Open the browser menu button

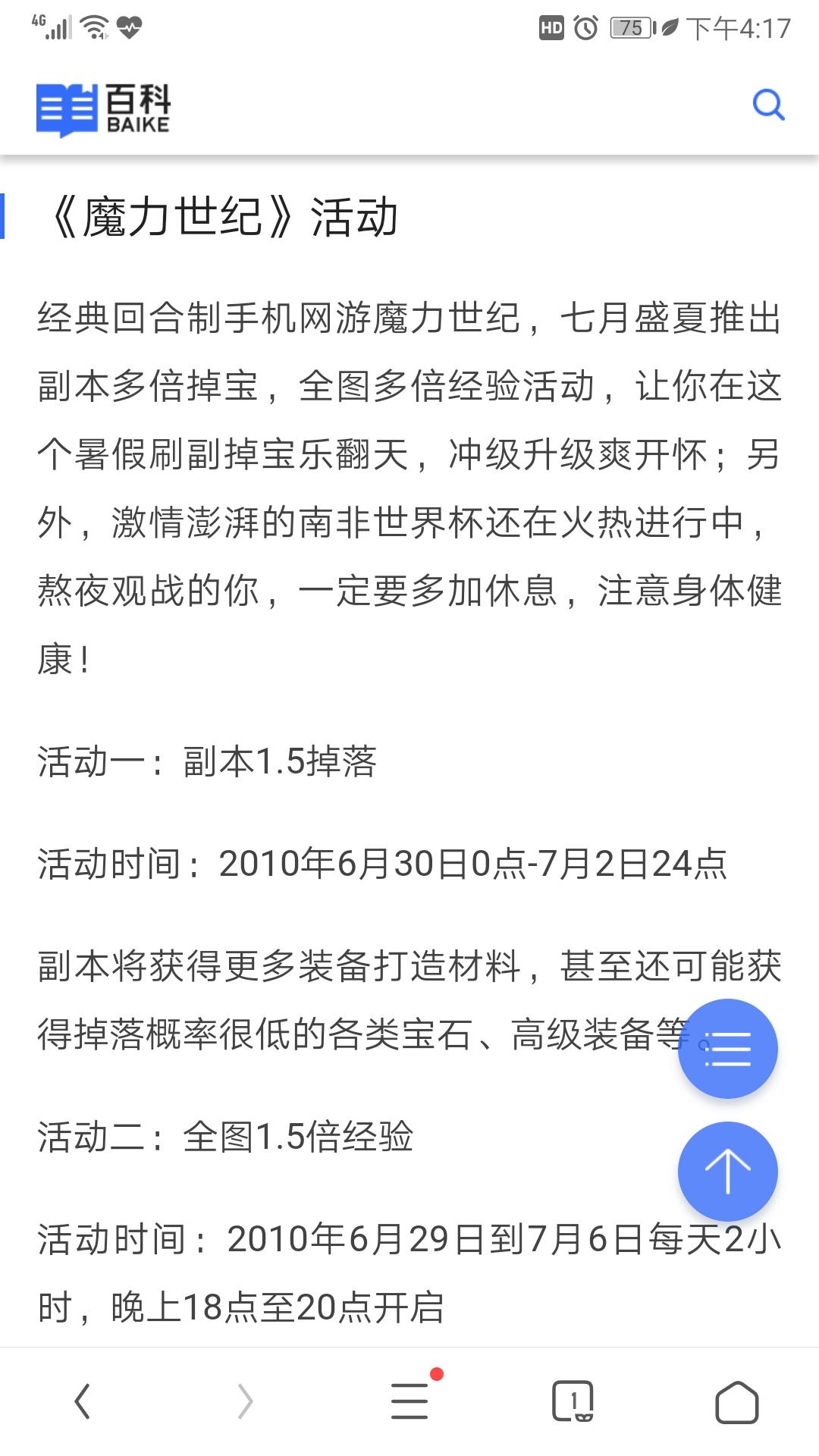pos(410,1401)
